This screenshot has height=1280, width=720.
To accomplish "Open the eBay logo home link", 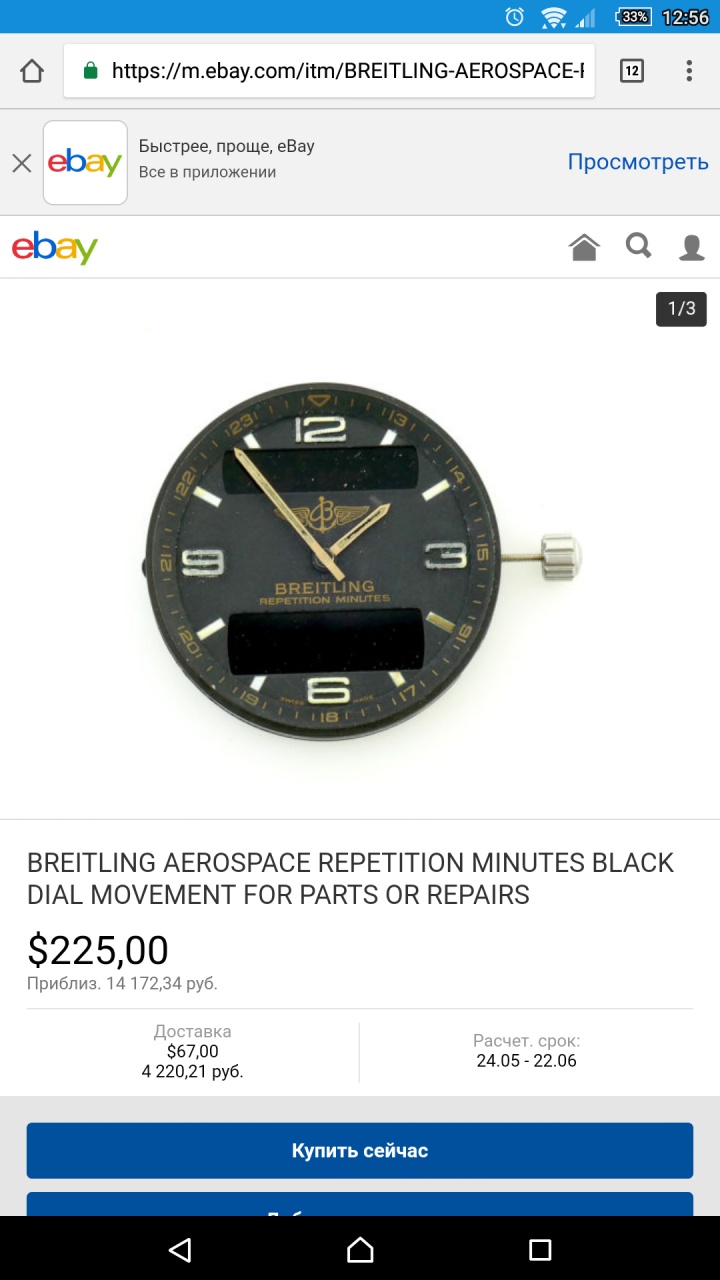I will tap(55, 247).
